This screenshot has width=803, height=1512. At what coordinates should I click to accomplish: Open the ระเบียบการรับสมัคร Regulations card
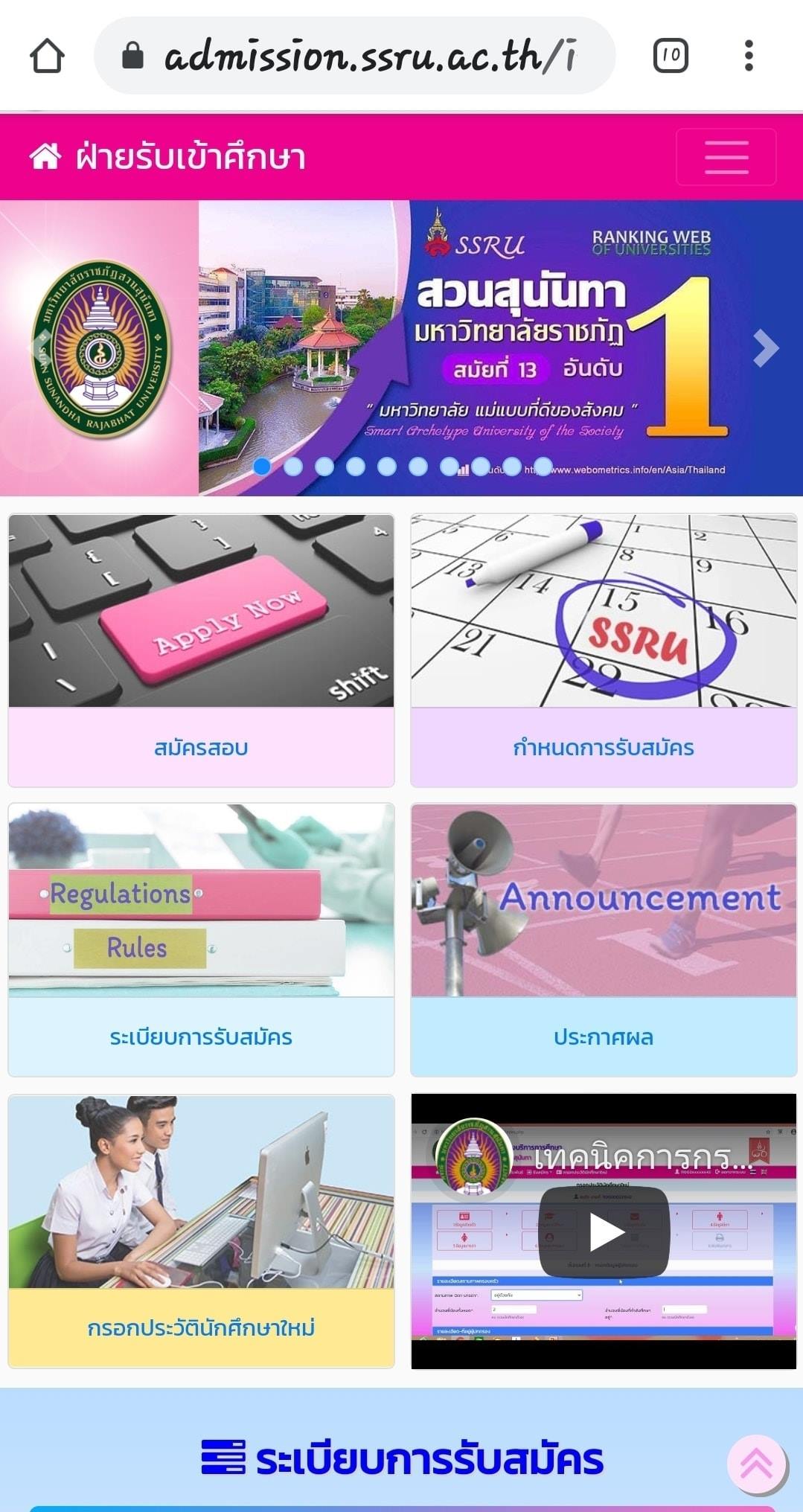[x=201, y=939]
